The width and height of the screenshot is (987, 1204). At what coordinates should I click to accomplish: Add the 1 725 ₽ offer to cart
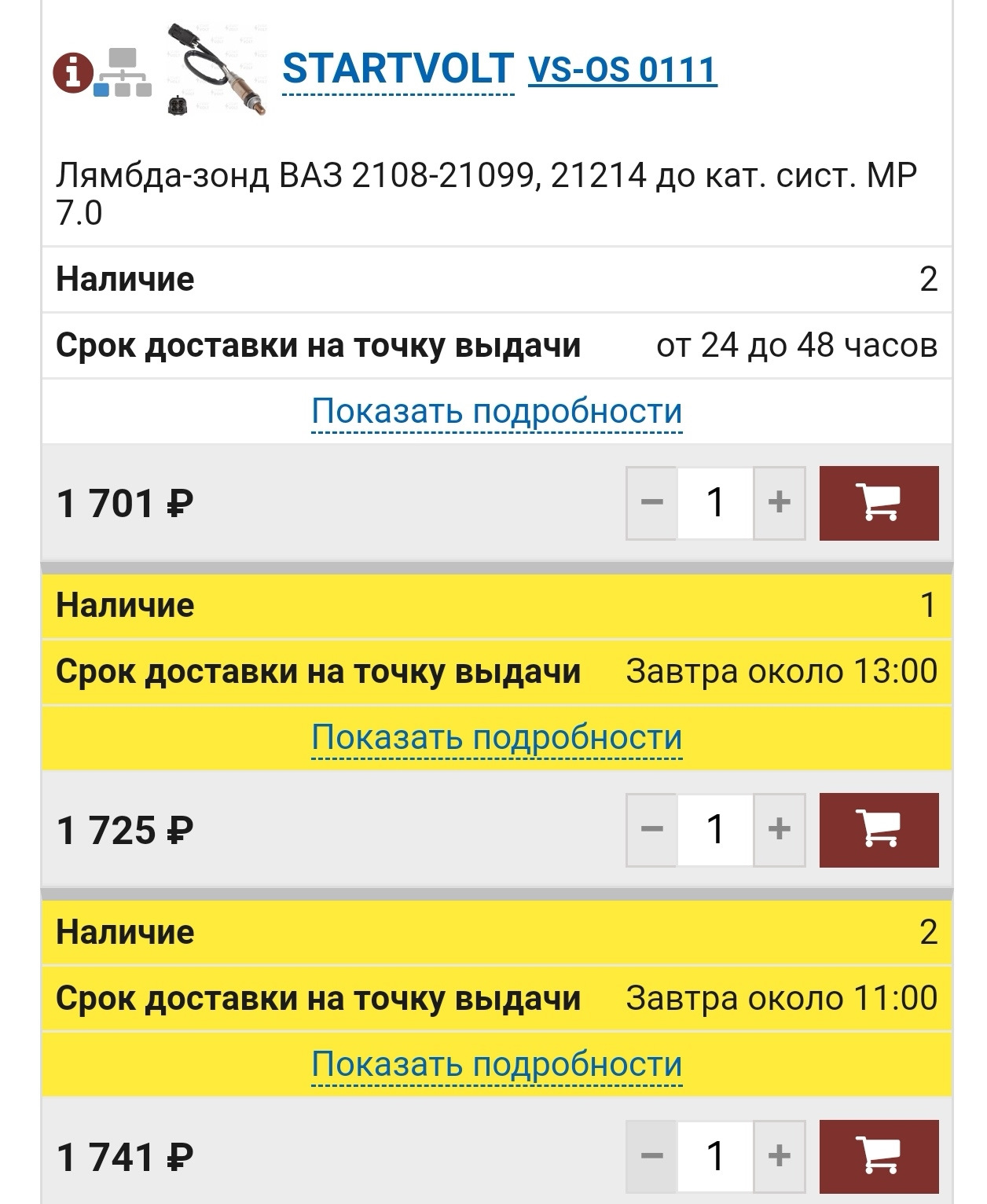click(879, 830)
